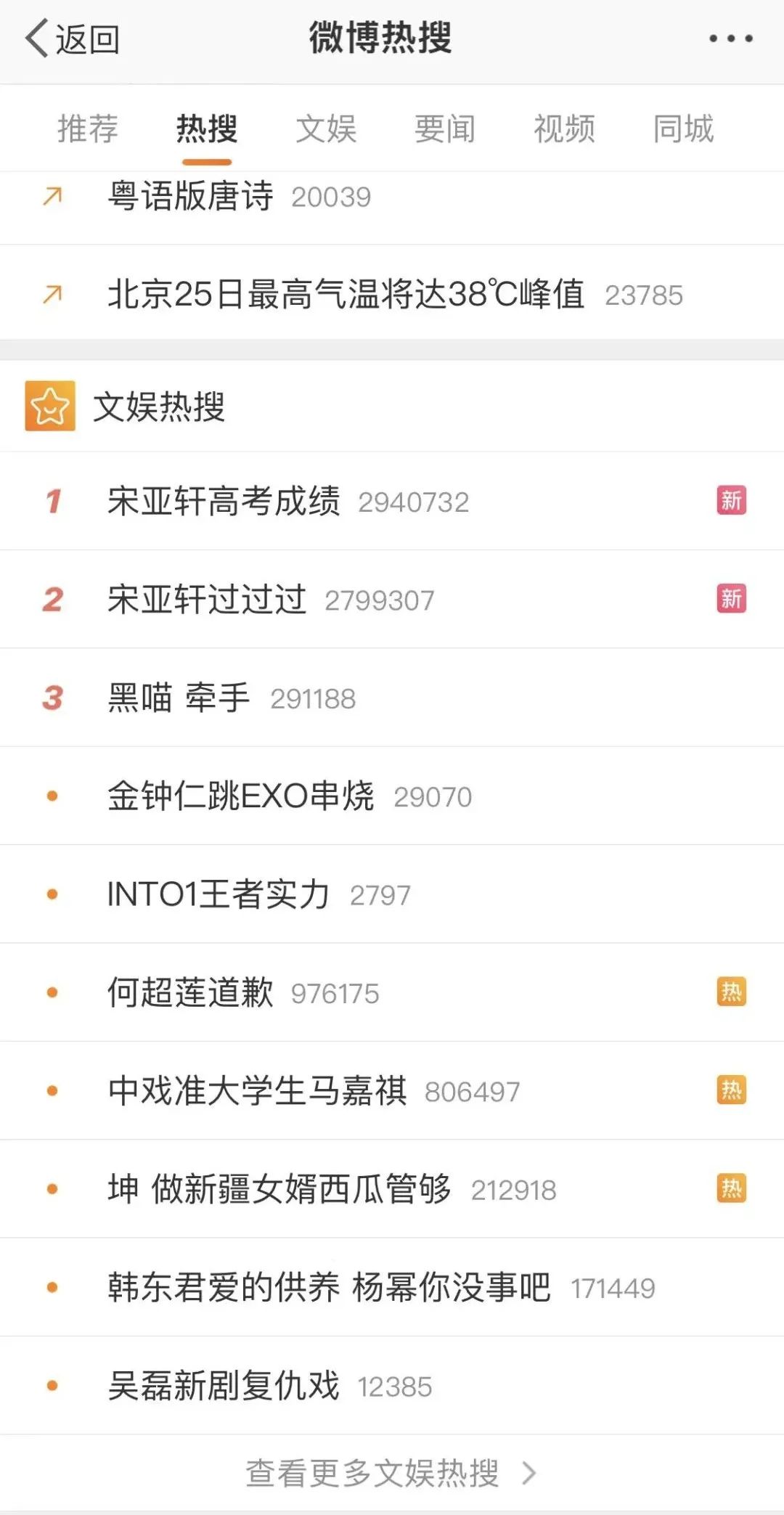Open the 坤 做新疆女婿西瓜管够 topic
This screenshot has width=784, height=1515.
[x=279, y=1189]
